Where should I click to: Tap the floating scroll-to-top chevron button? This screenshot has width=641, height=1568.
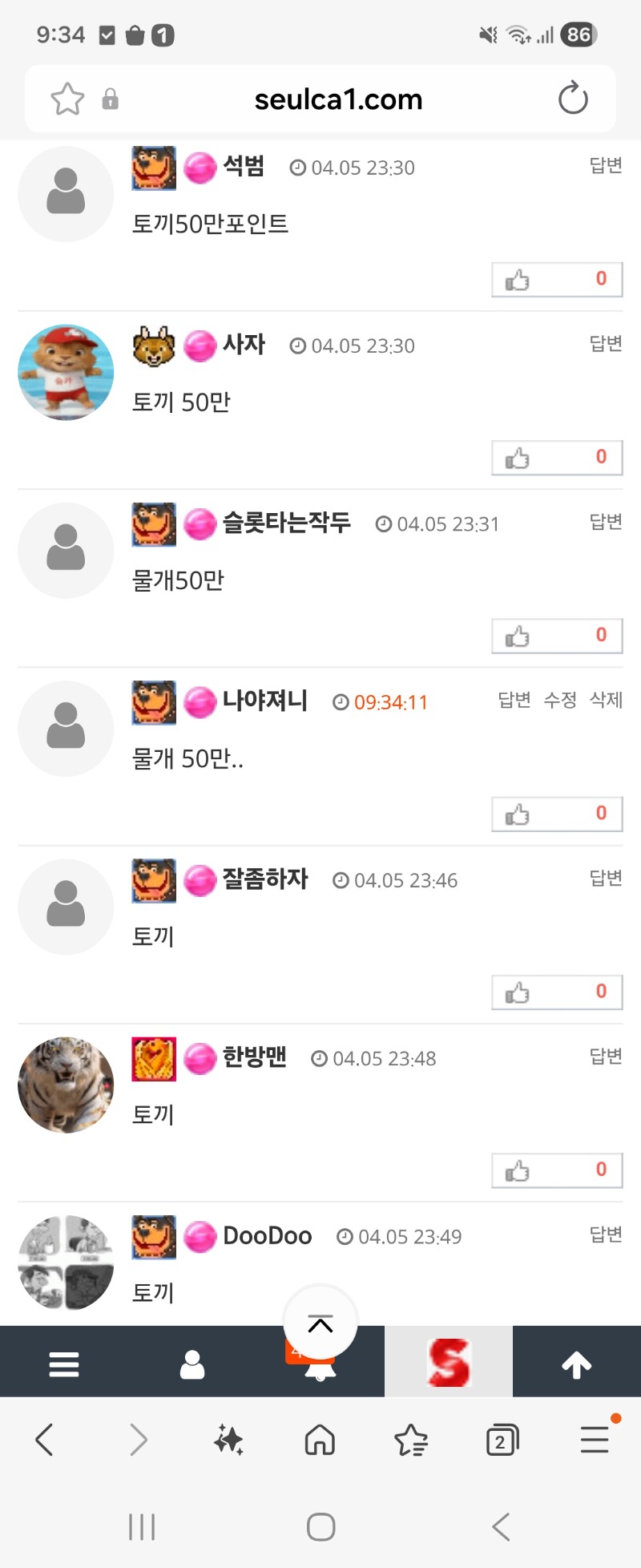(320, 1324)
